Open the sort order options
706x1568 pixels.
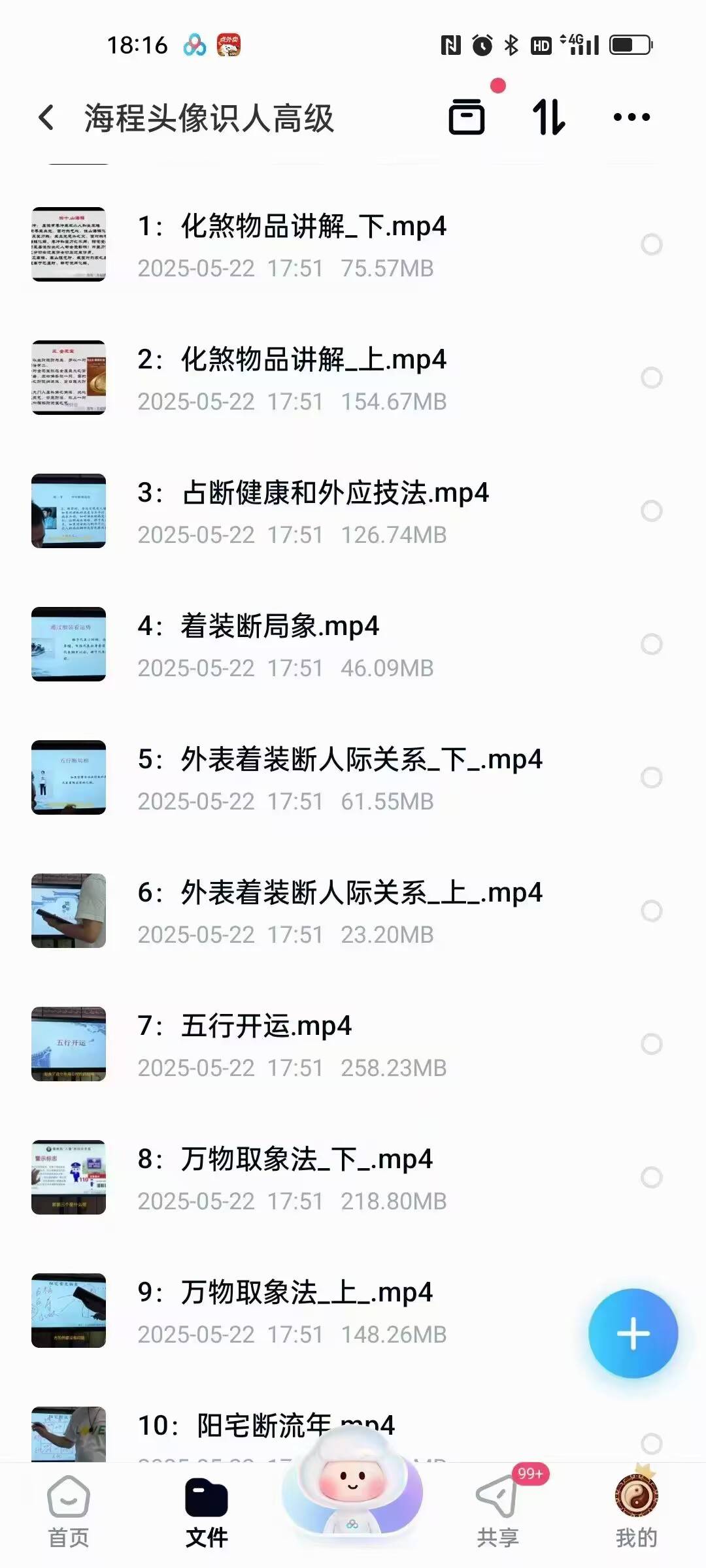click(x=548, y=118)
